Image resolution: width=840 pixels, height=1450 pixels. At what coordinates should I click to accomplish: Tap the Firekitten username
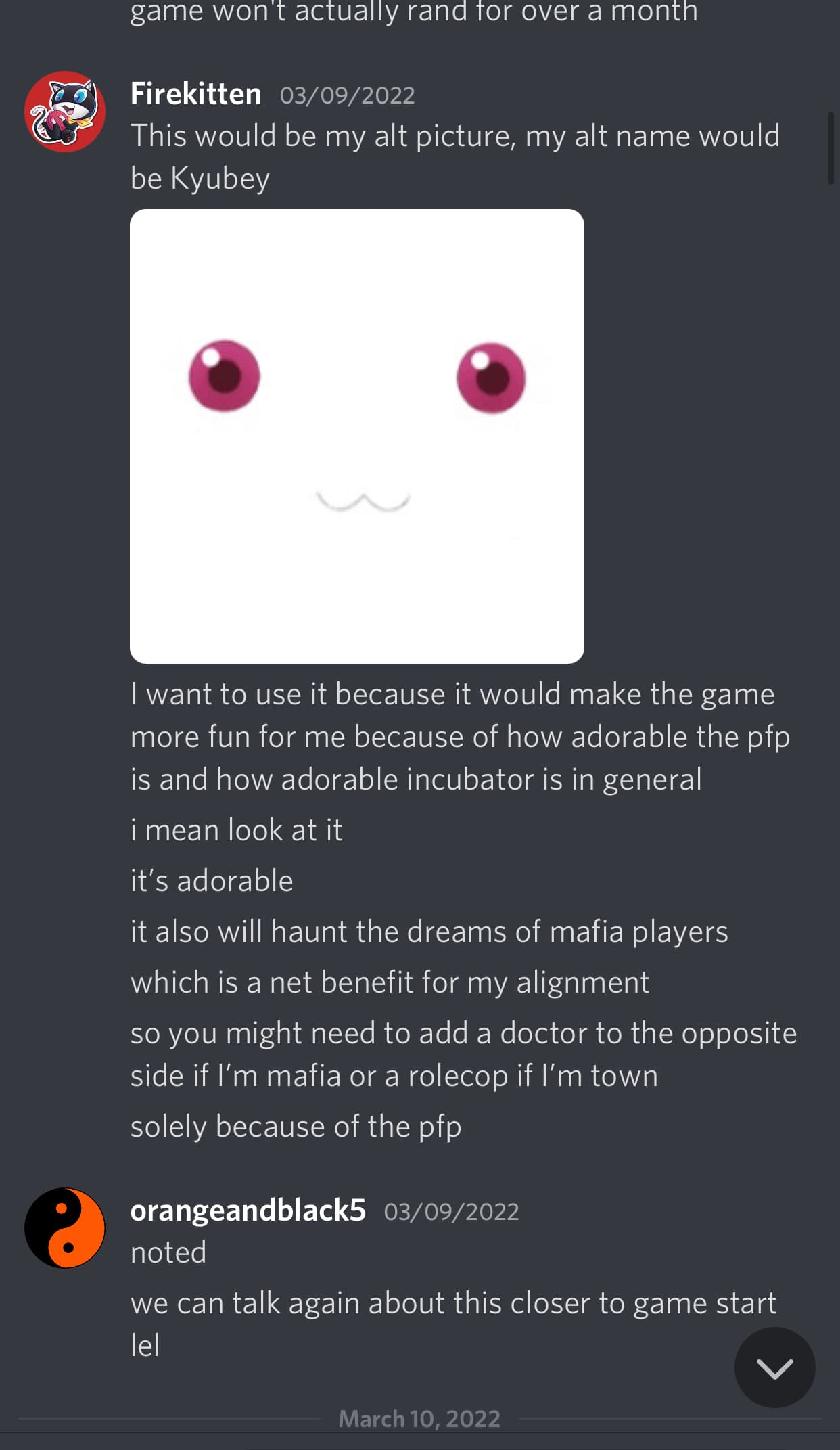(195, 94)
